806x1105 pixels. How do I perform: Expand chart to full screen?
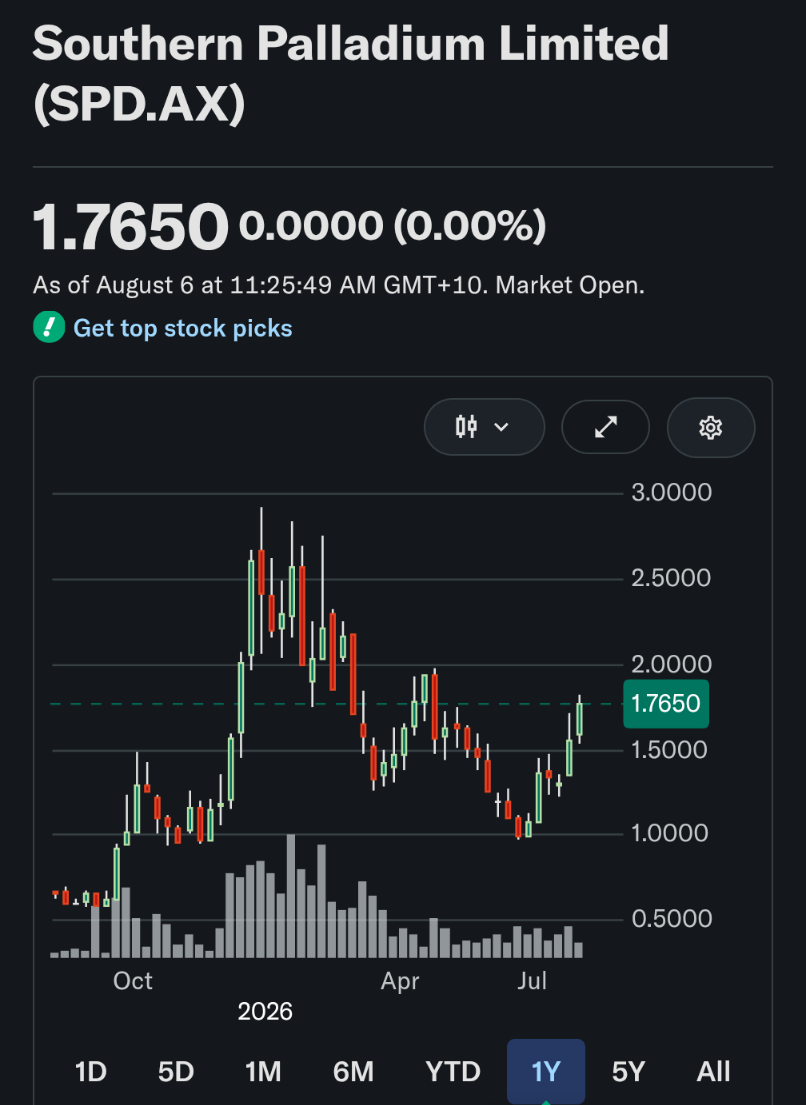click(605, 427)
